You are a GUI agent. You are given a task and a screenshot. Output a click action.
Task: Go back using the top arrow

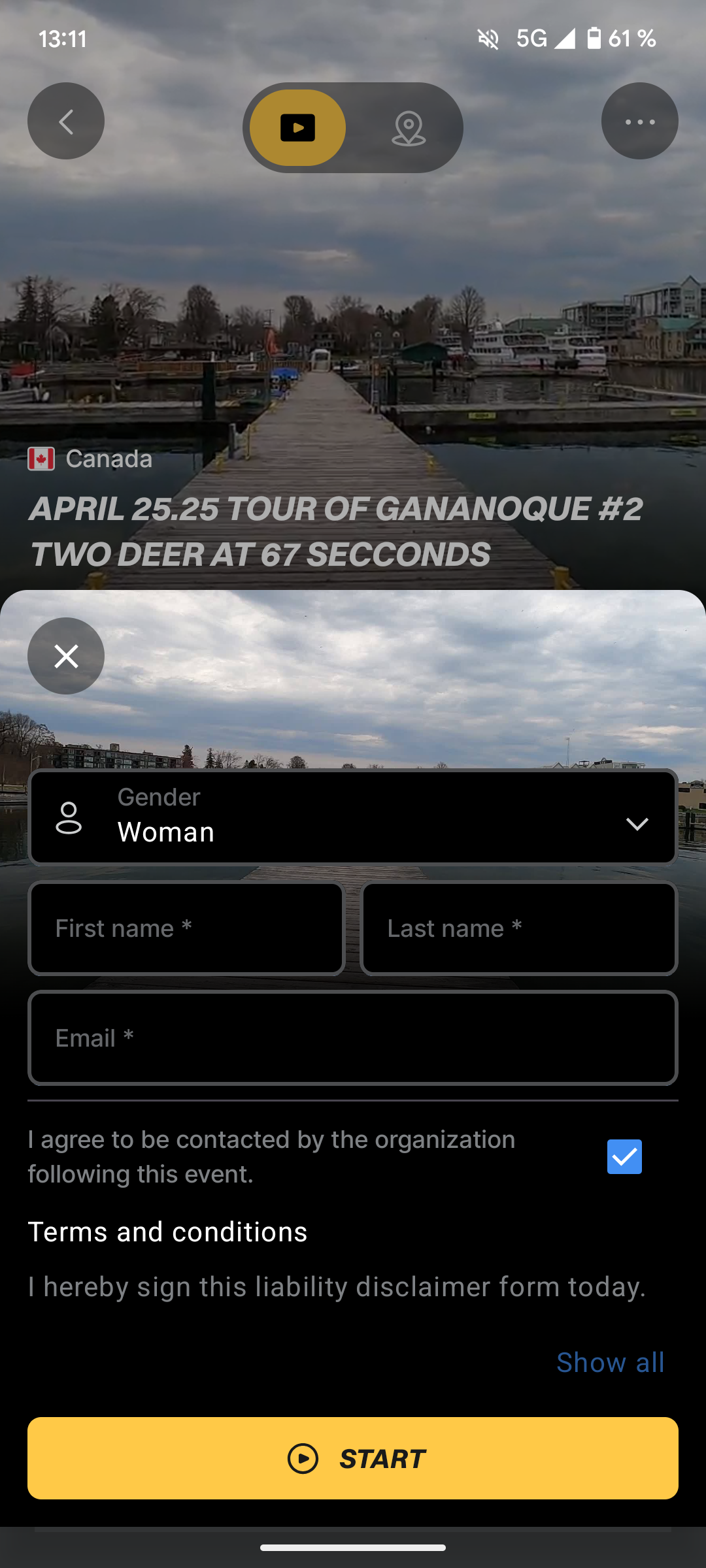66,121
